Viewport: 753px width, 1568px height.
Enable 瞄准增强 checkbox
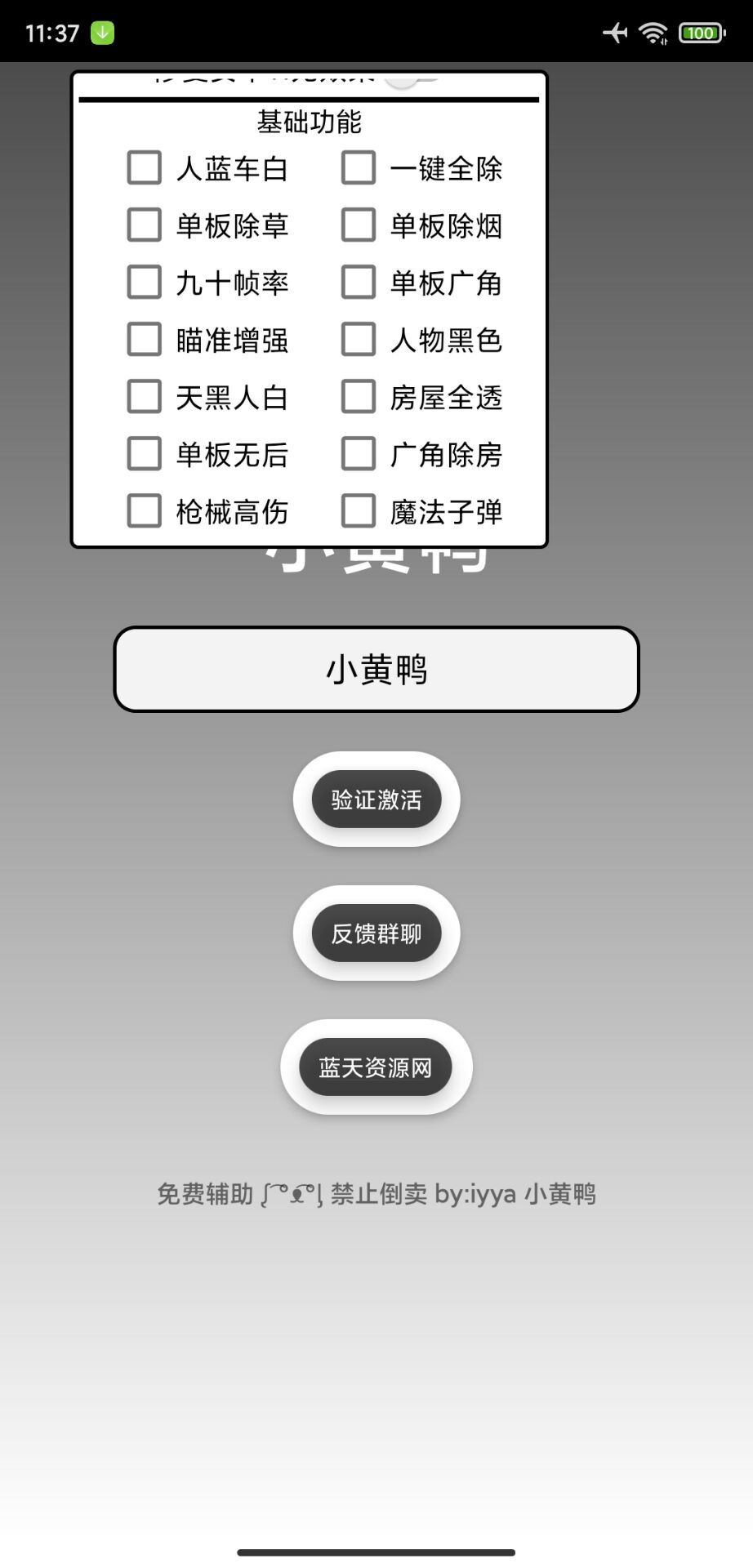pyautogui.click(x=145, y=340)
